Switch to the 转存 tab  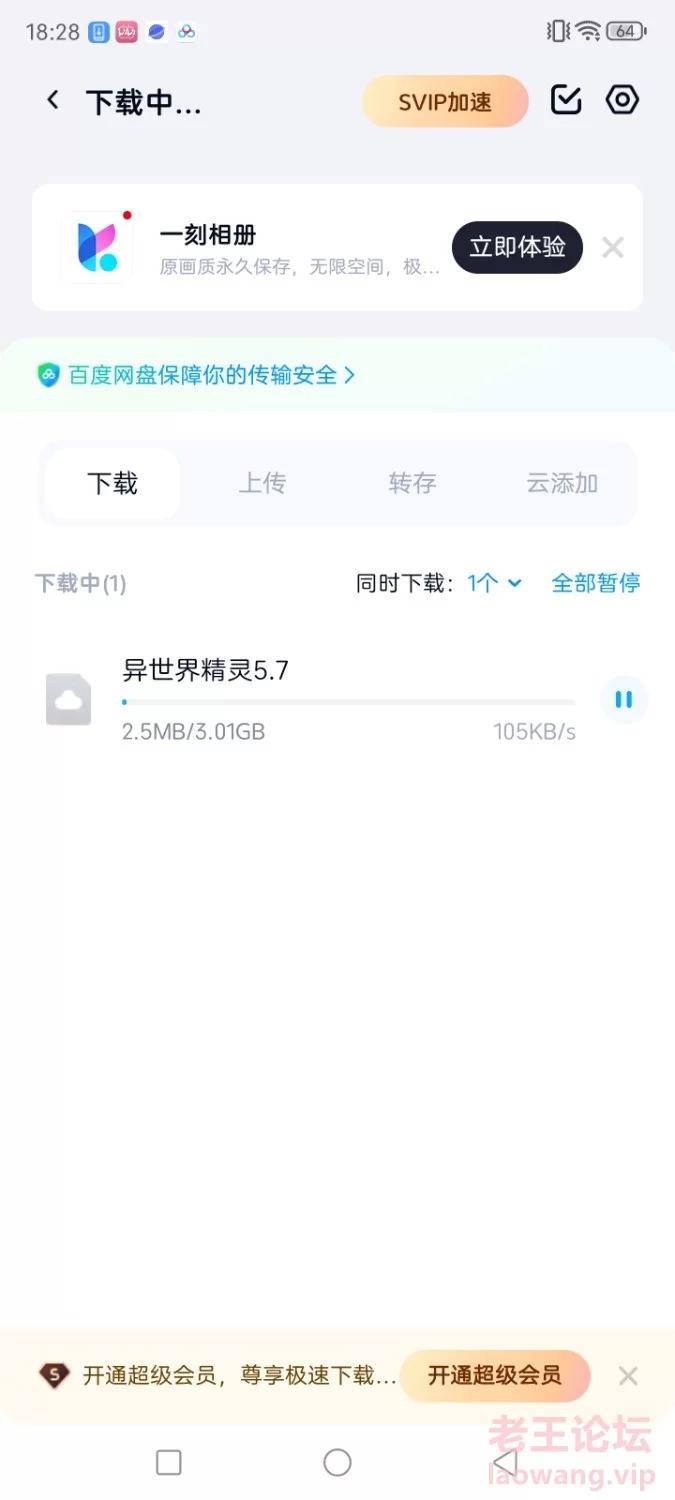[x=412, y=484]
